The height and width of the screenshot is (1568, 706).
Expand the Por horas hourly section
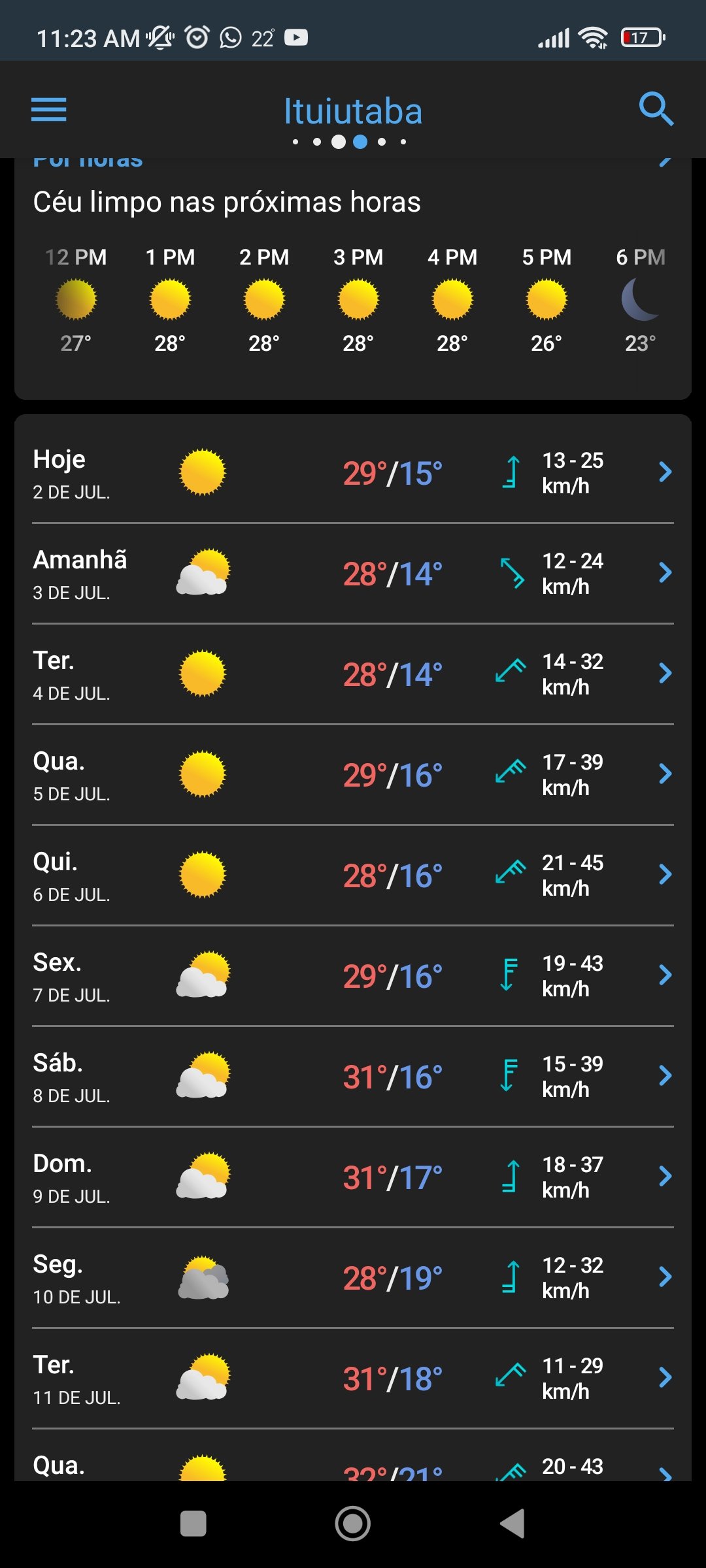665,161
